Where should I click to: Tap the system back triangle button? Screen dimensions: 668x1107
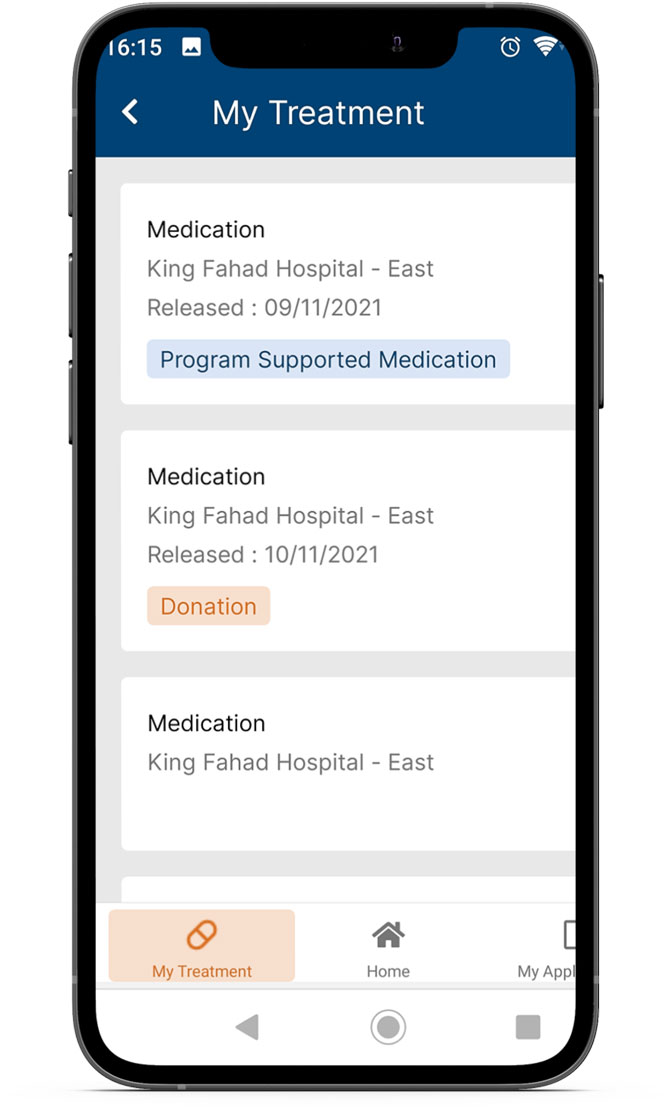(x=247, y=1027)
